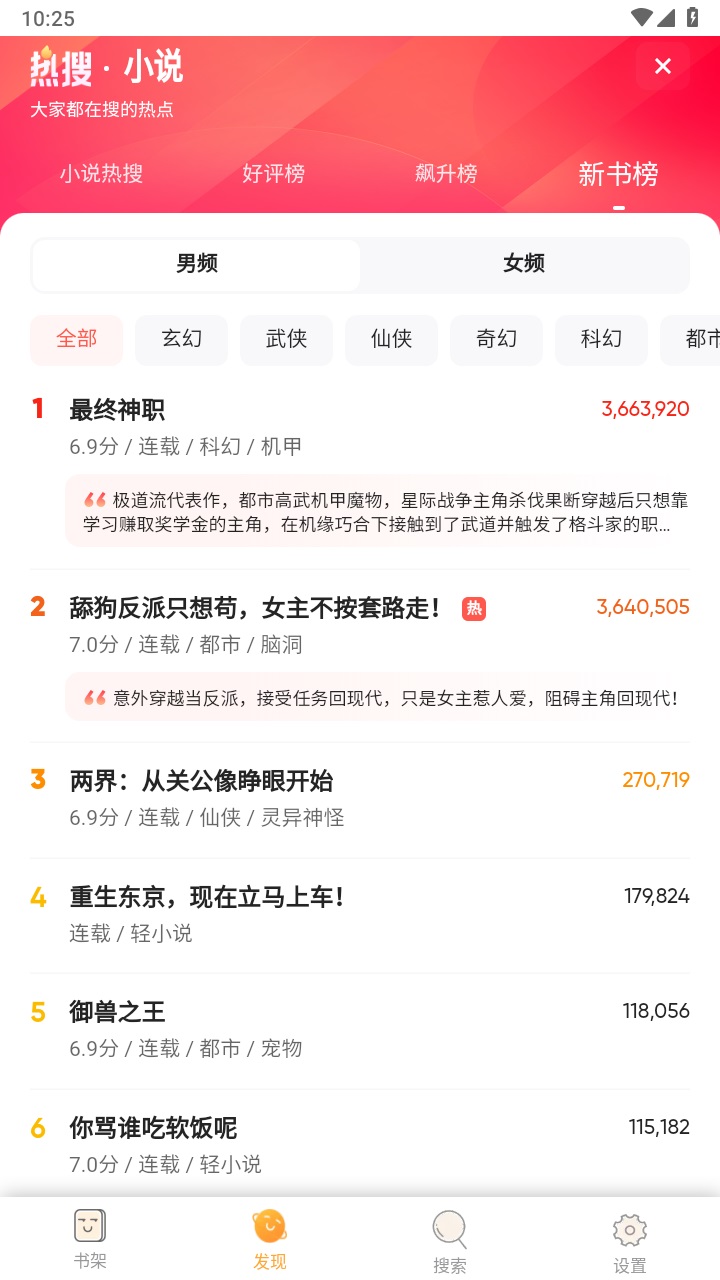The height and width of the screenshot is (1280, 720).
Task: Switch to the 小说热搜 tab
Action: coord(101,174)
